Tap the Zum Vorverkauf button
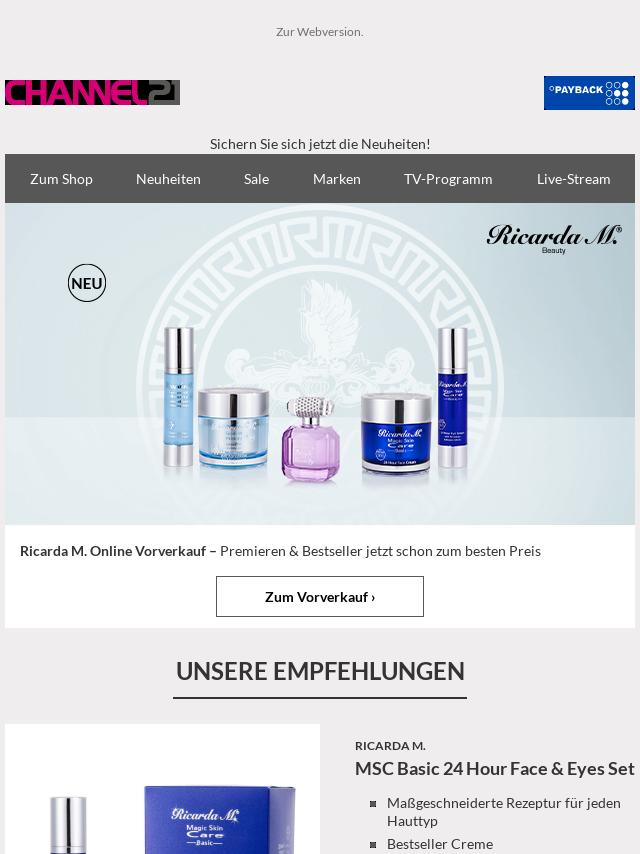Screen dimensions: 640x854 [320, 597]
